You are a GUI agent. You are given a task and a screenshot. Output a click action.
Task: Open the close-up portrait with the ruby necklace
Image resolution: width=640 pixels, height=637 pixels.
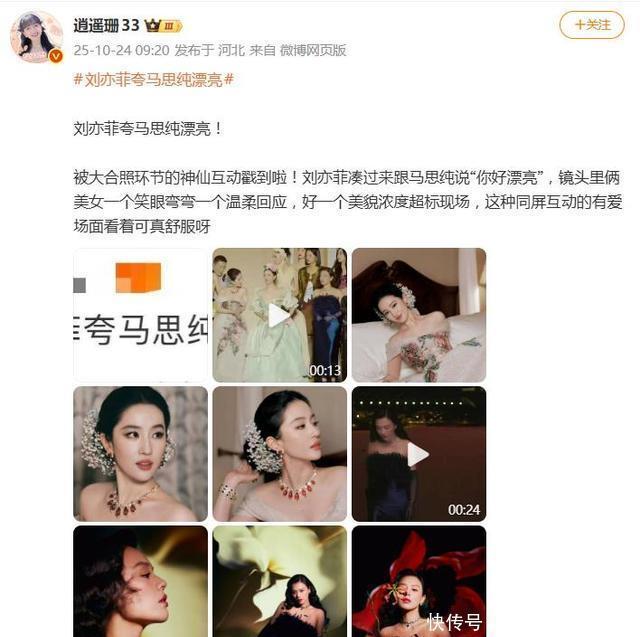(140, 454)
